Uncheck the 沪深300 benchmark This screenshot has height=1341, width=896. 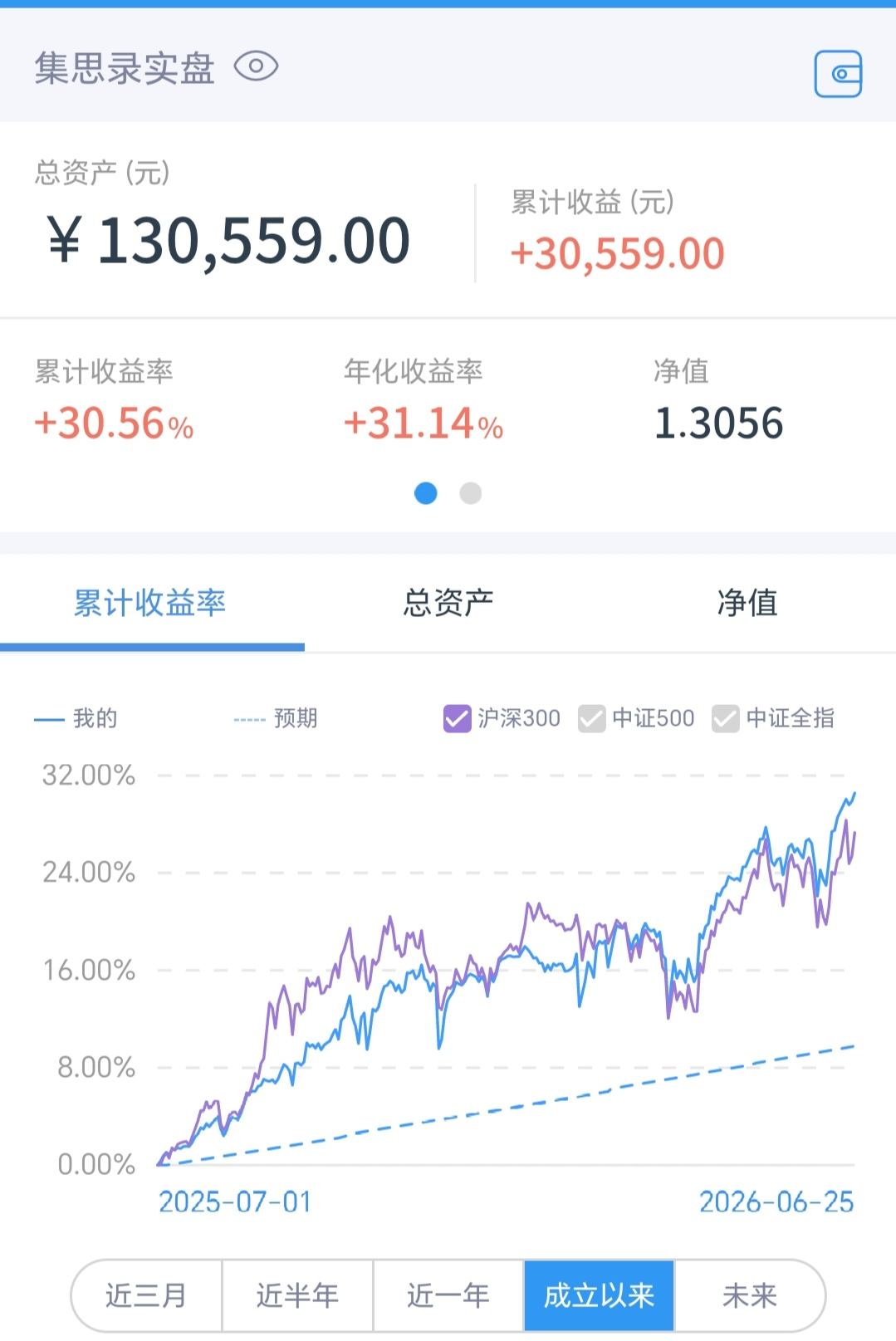[x=458, y=718]
